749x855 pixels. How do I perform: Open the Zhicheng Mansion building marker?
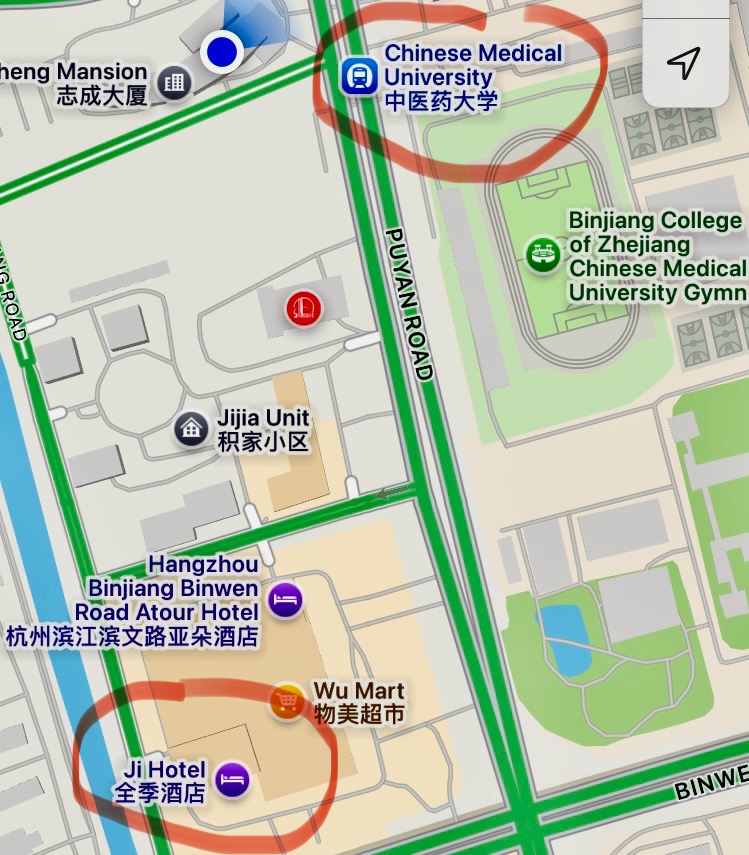(x=175, y=83)
